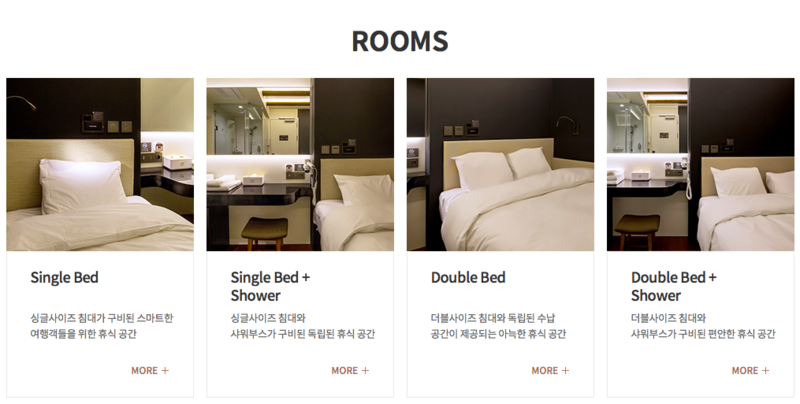Viewport: 800px width, 404px height.
Task: Open the Double Bed + Shower room photo
Action: click(700, 164)
